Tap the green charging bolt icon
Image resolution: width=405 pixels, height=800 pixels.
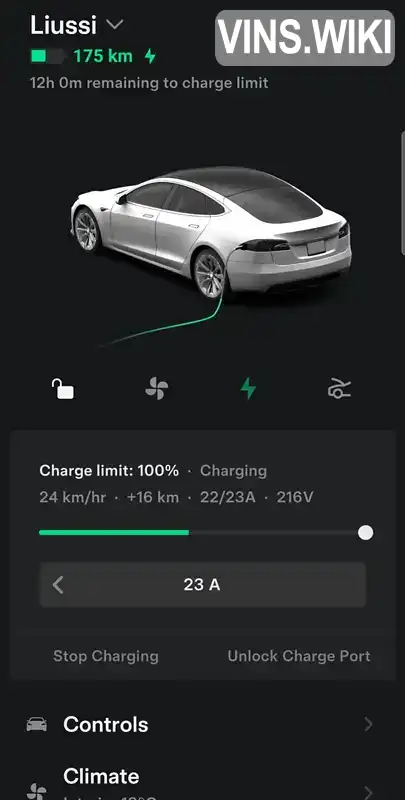[x=248, y=389]
